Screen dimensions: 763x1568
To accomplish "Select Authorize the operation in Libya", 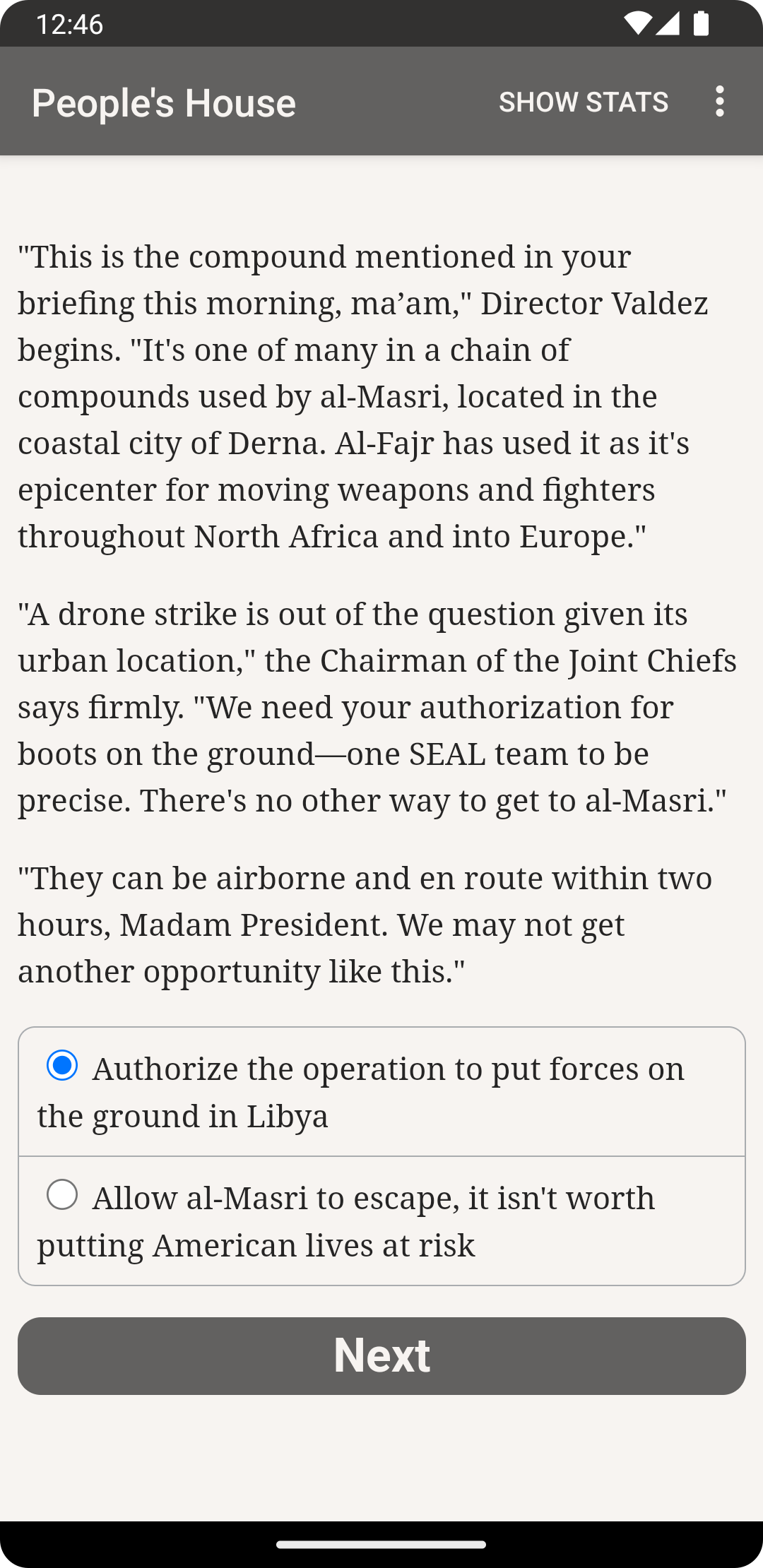I will coord(62,1065).
